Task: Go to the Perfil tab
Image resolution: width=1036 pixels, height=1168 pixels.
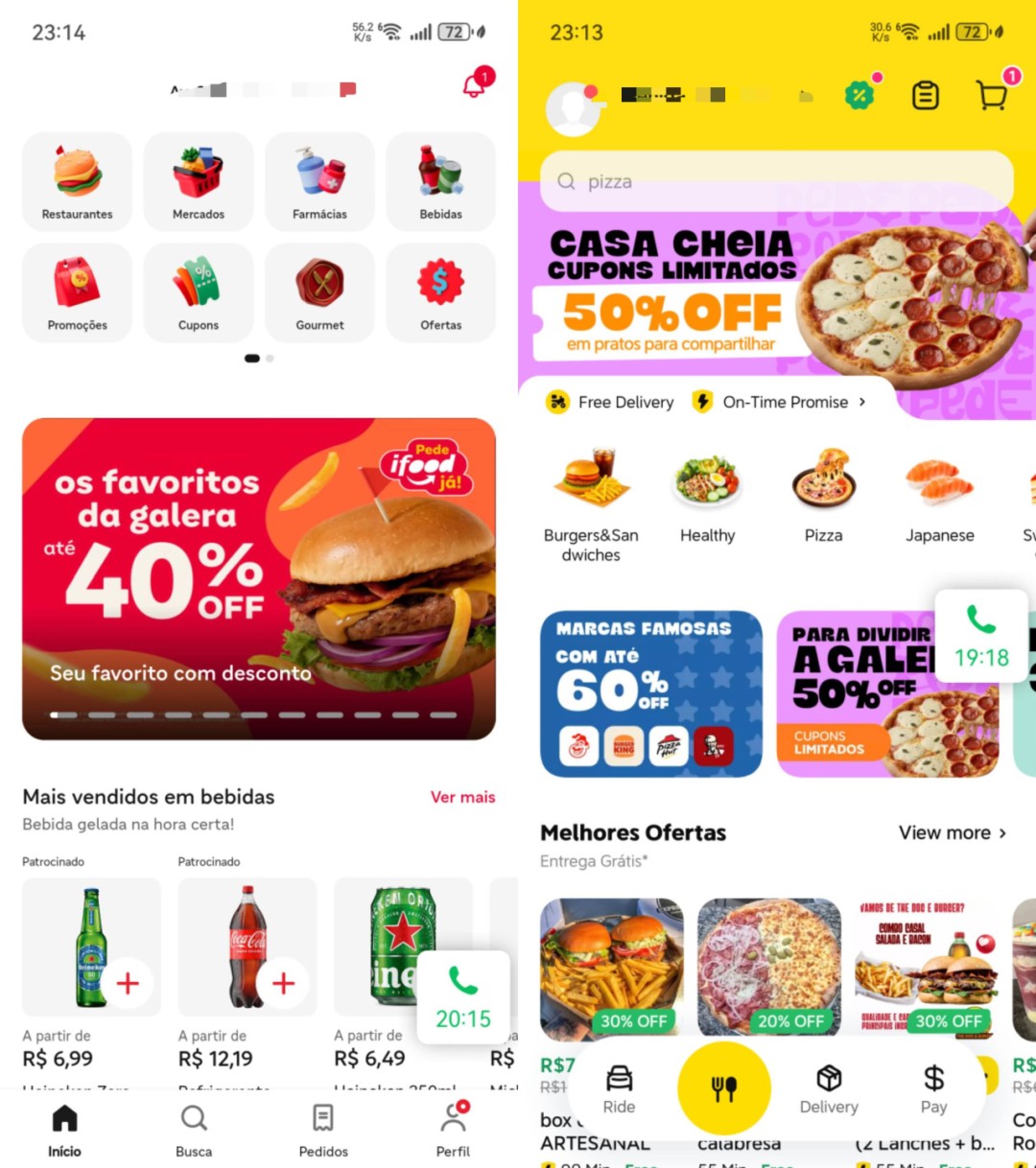Action: click(453, 1130)
